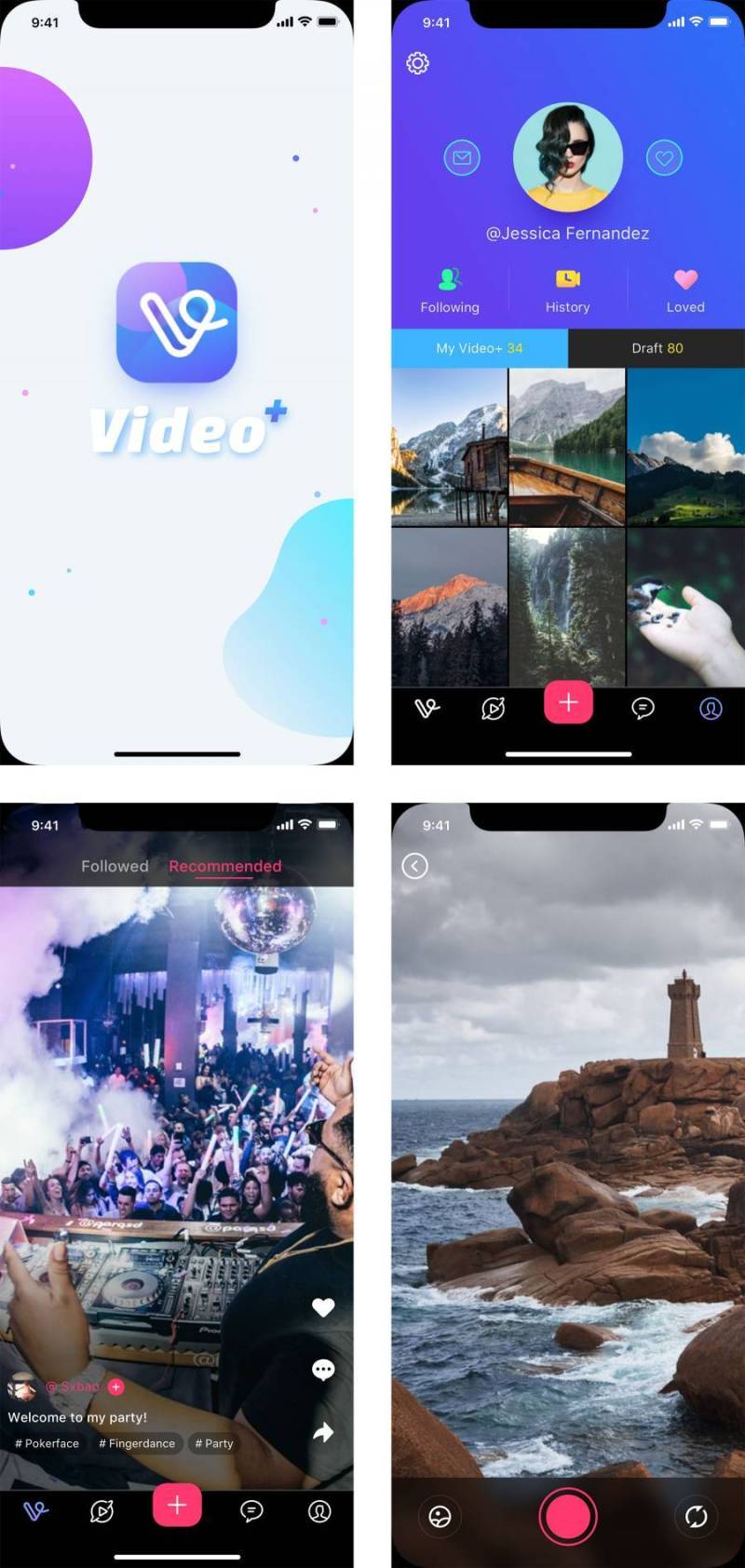Tap the heart icon beside Jessica's avatar
The image size is (745, 1568).
tap(663, 156)
